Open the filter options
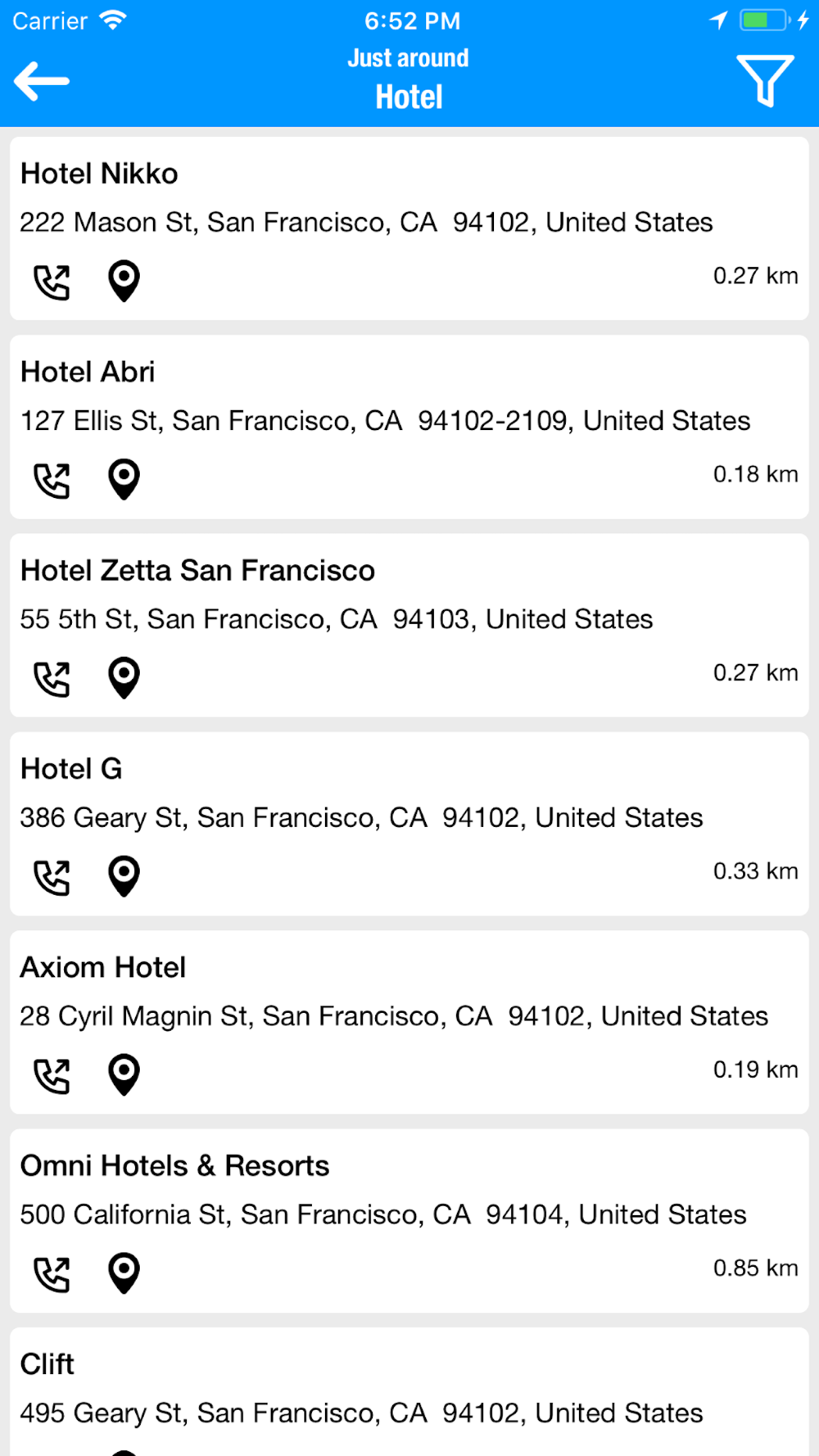Screen dimensions: 819x1456 tap(765, 80)
